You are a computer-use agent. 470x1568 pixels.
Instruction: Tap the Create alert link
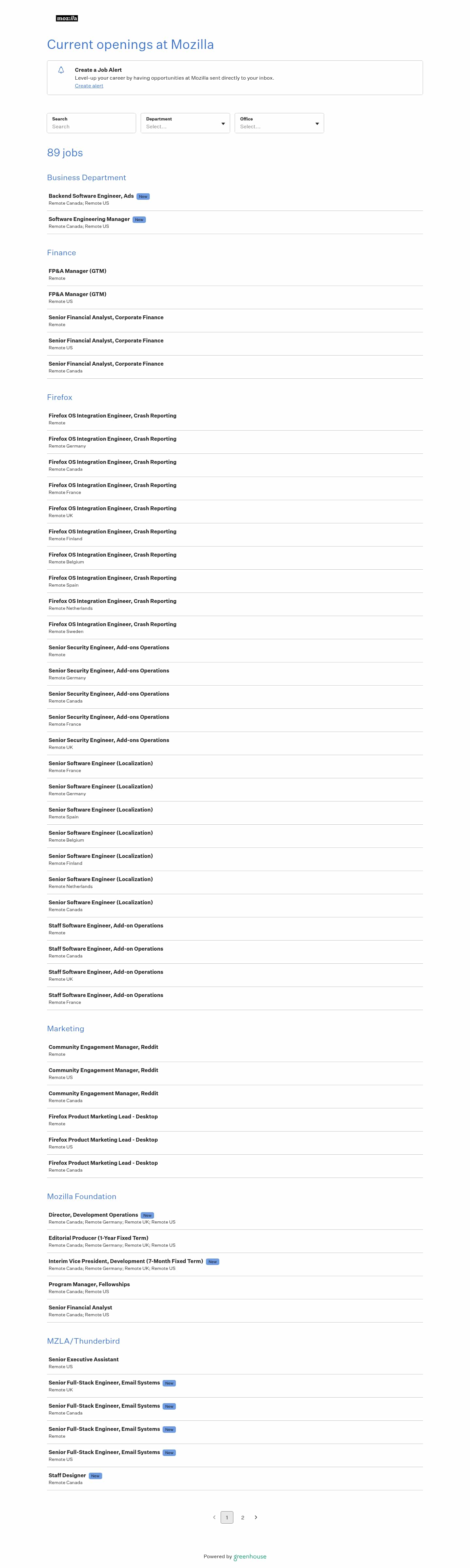click(89, 86)
